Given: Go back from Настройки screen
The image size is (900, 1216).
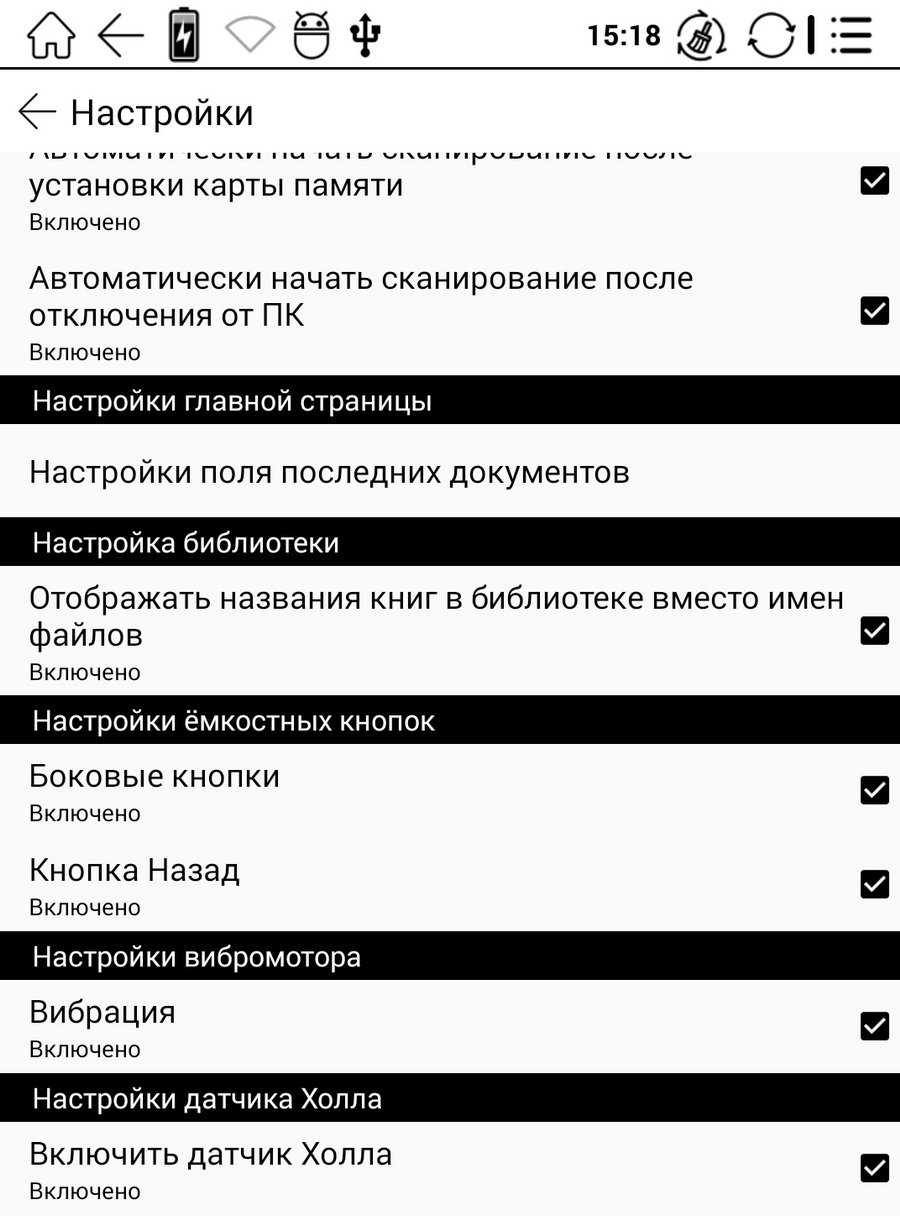Looking at the screenshot, I should tap(37, 112).
